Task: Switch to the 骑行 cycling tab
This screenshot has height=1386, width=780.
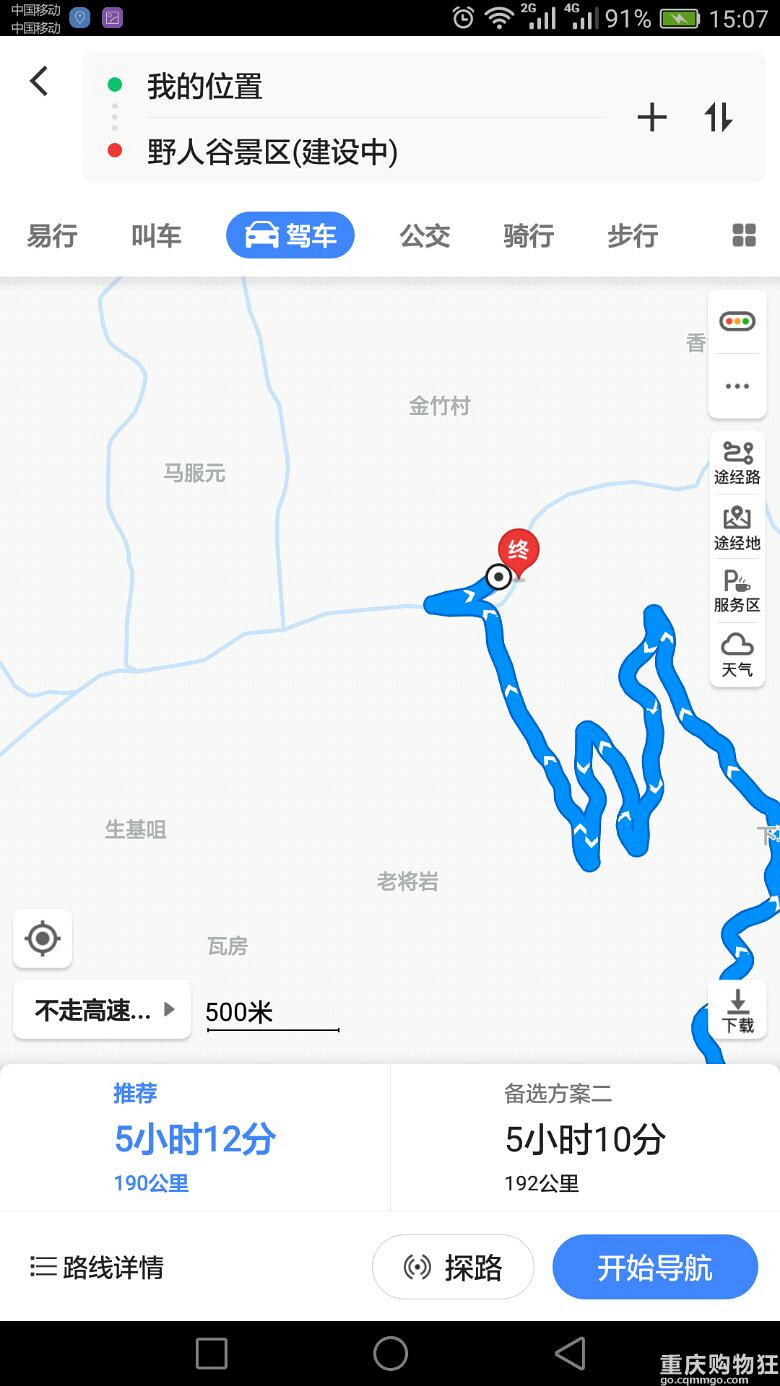Action: tap(528, 236)
